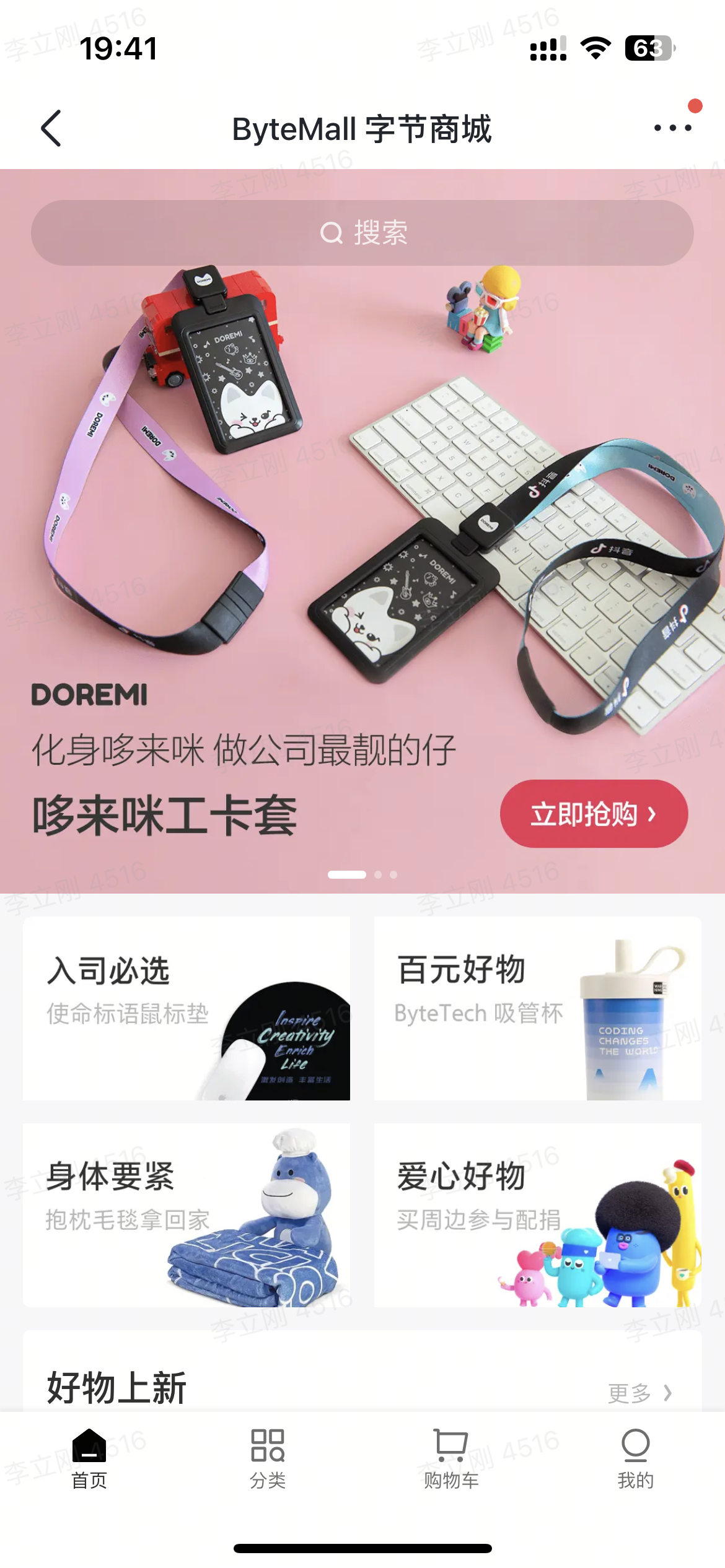The image size is (725, 1568).
Task: Open the 爱心好物 category card
Action: click(537, 1215)
